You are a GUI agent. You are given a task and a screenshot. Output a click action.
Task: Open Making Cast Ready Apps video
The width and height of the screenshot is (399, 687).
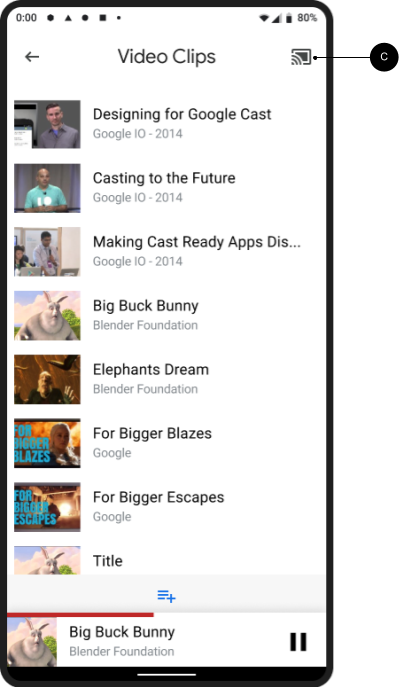coord(166,251)
